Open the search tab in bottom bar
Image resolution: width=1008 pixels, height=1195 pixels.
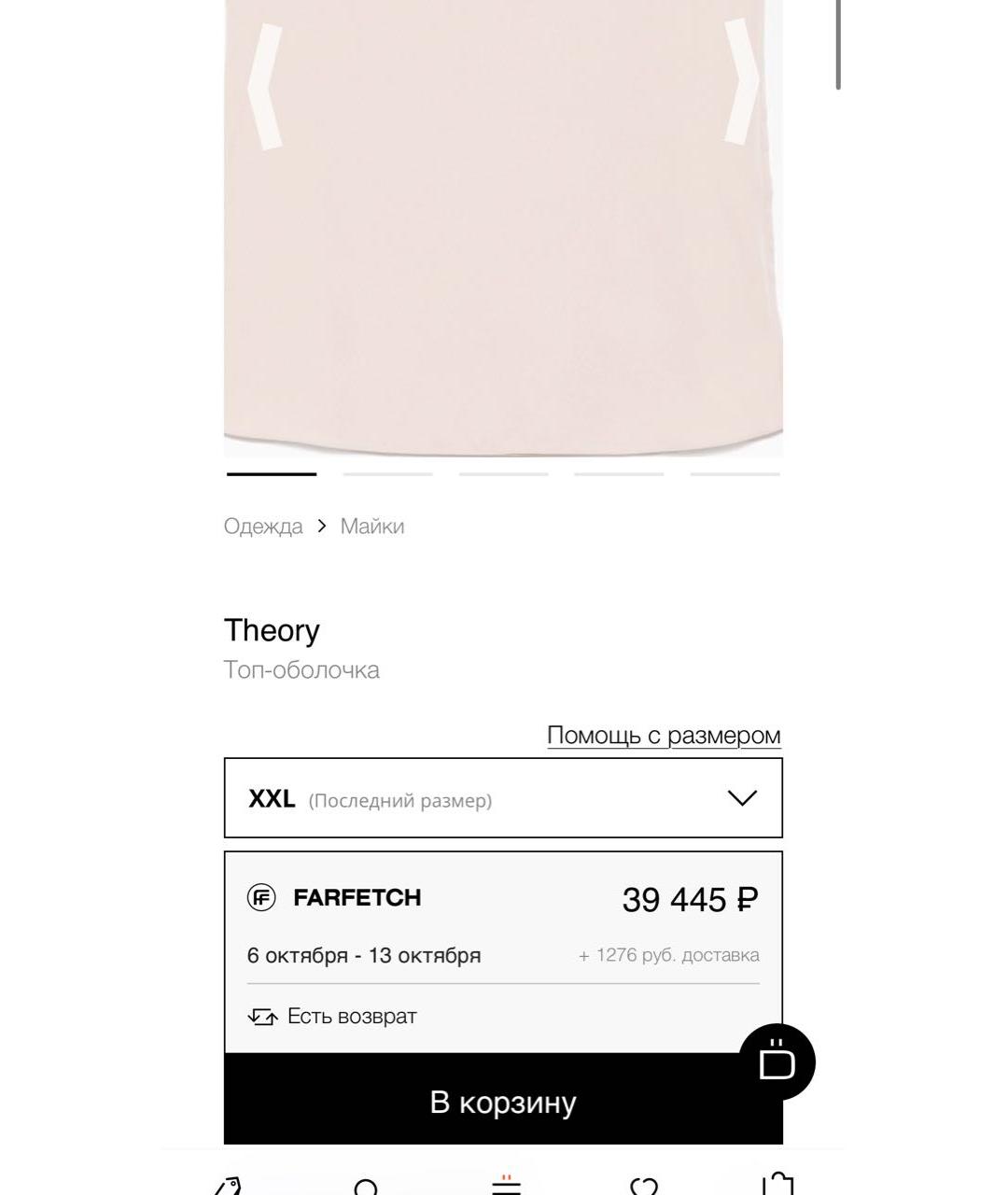(x=366, y=1186)
